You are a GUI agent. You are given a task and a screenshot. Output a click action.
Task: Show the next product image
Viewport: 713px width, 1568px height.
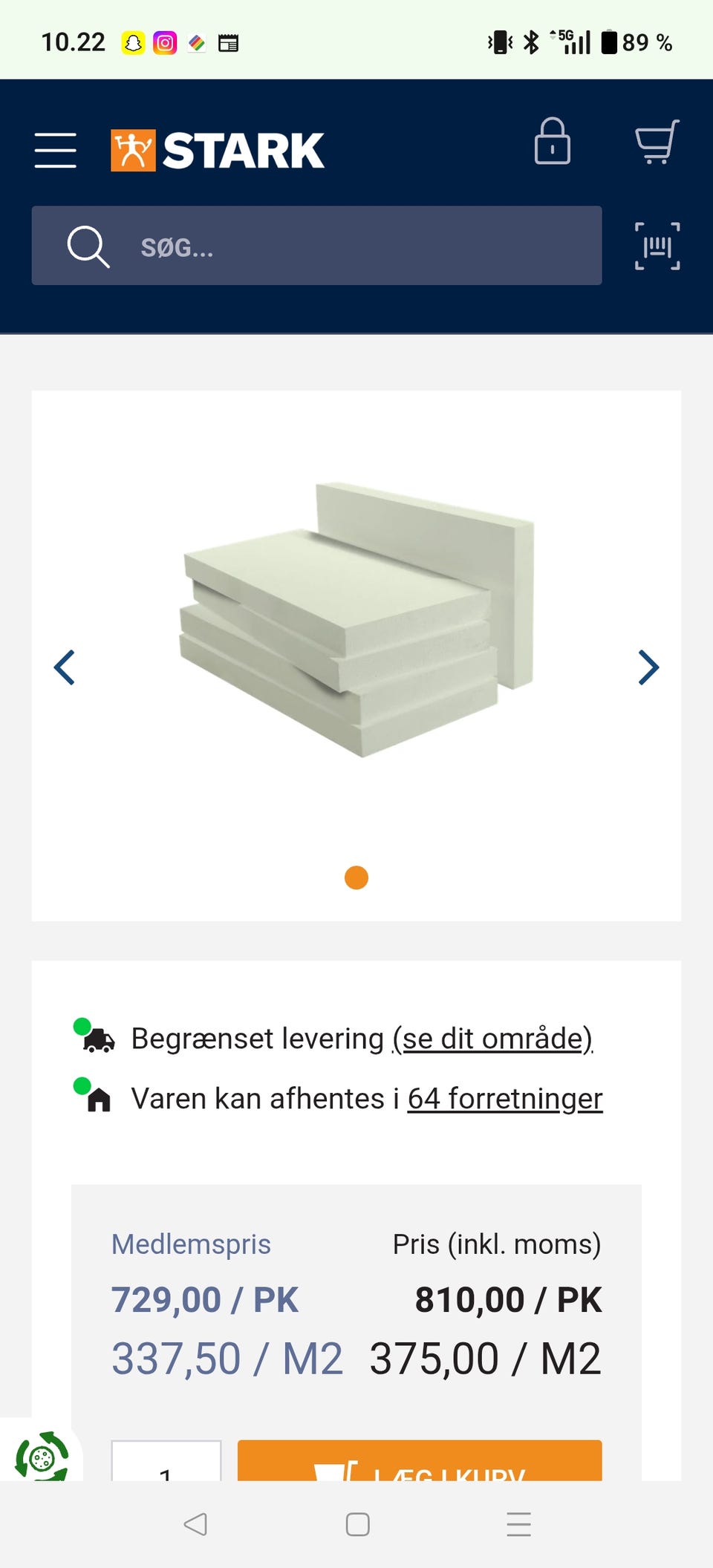(648, 668)
